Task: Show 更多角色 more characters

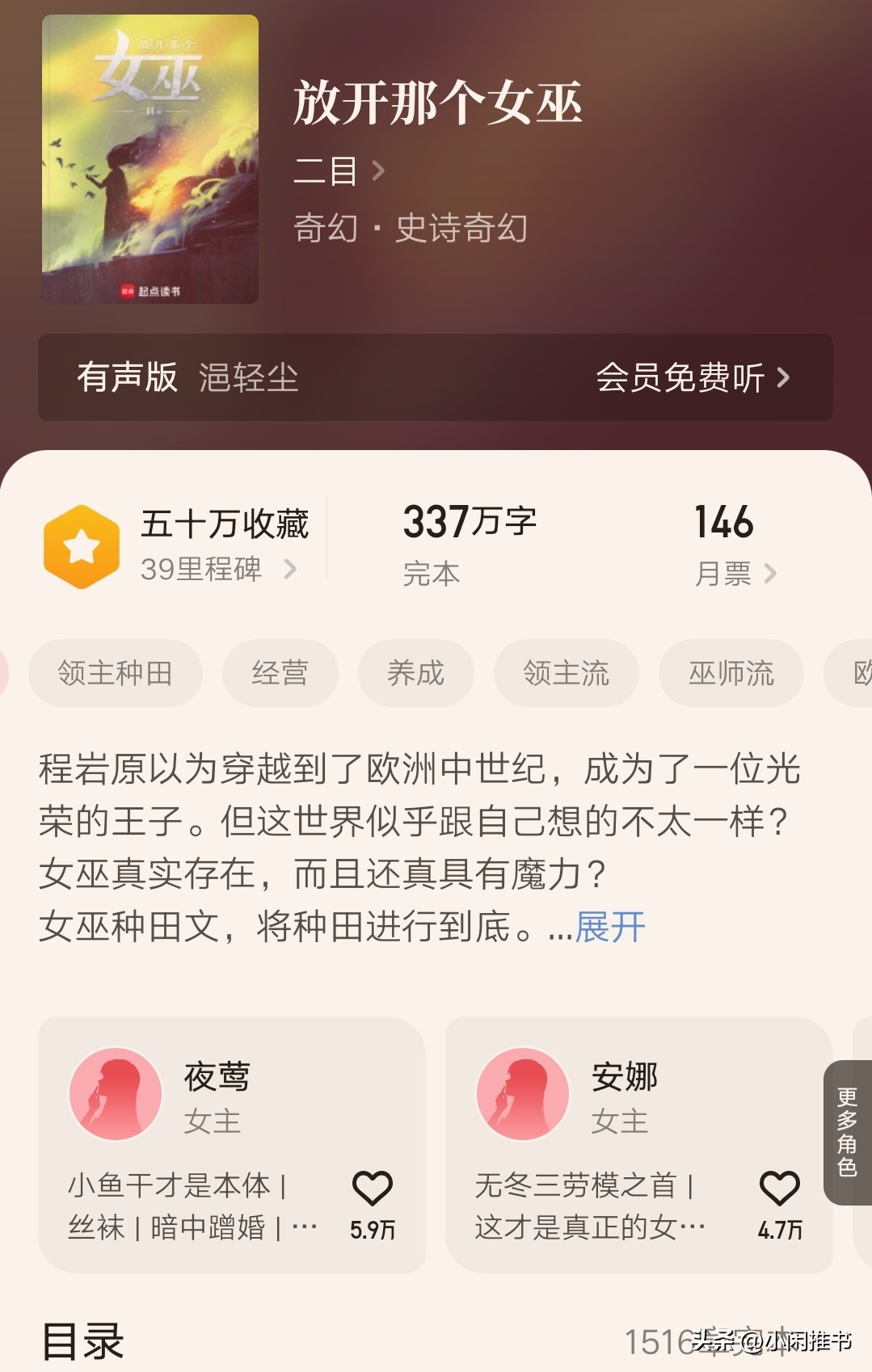Action: (847, 1131)
